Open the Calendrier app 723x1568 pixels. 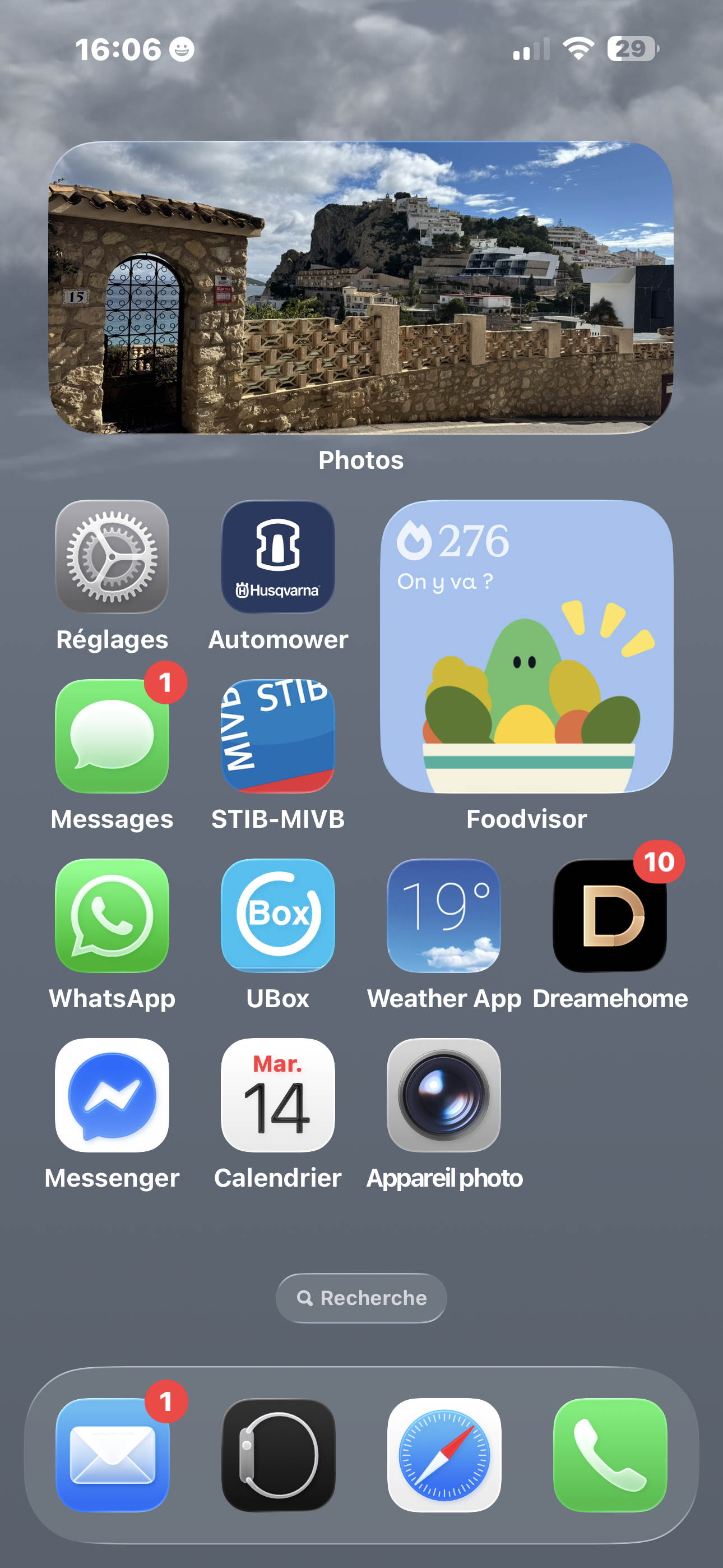coord(278,1095)
